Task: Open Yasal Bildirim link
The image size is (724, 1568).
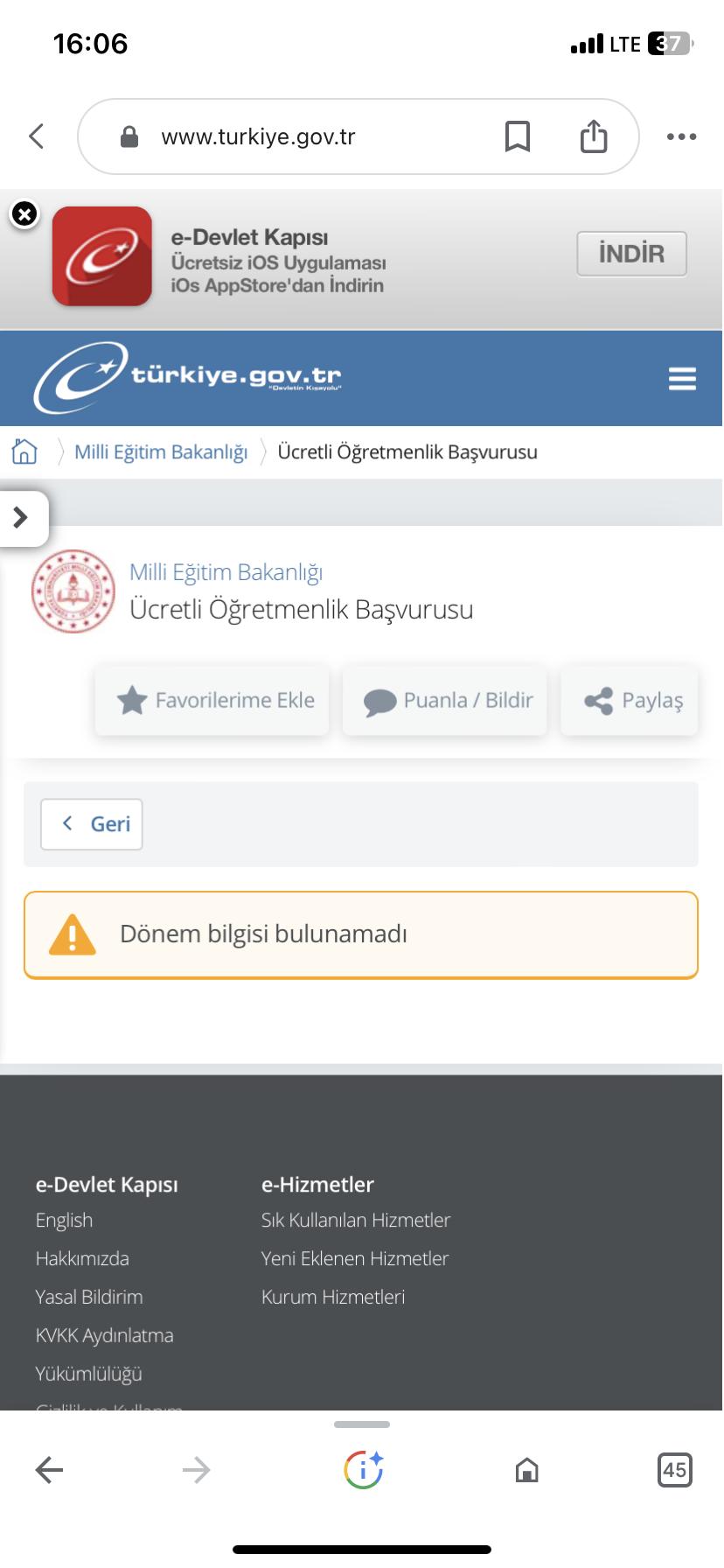Action: [x=89, y=1297]
